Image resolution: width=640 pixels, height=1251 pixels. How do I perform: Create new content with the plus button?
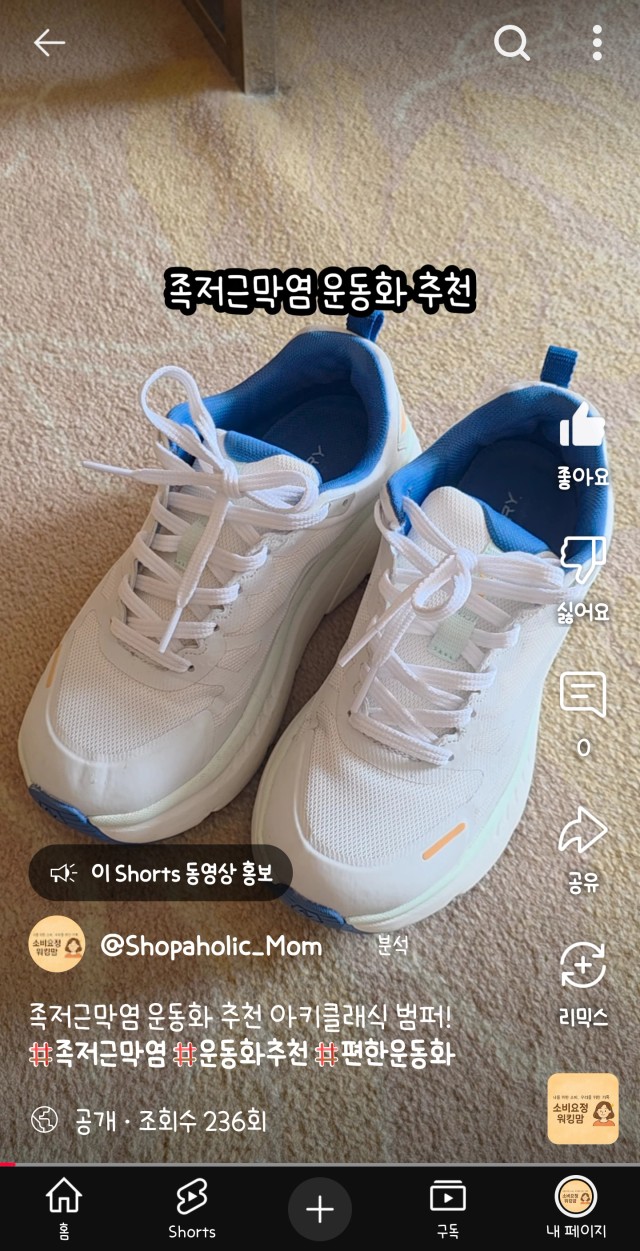pyautogui.click(x=320, y=1210)
